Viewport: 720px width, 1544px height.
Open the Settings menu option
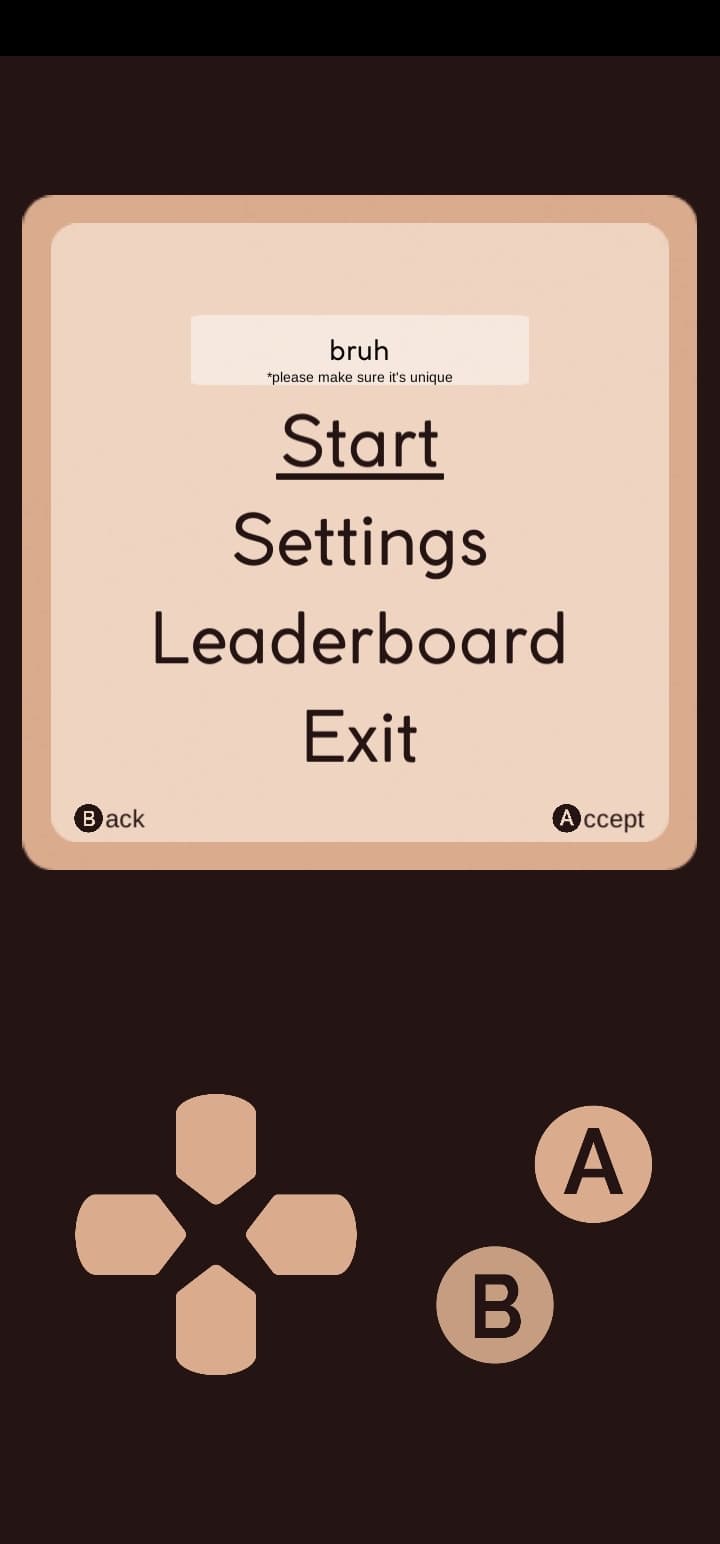360,543
